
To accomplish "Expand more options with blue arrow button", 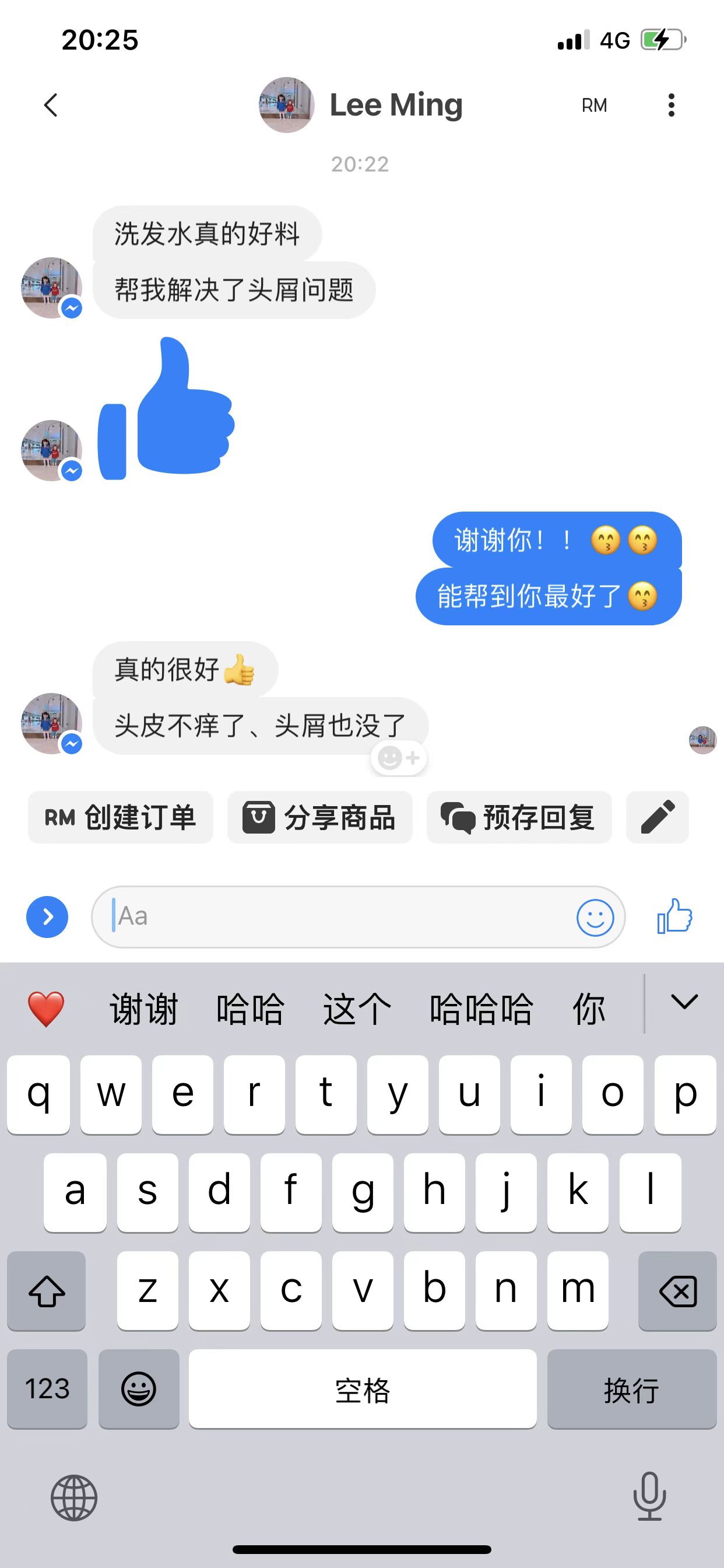I will [x=47, y=916].
